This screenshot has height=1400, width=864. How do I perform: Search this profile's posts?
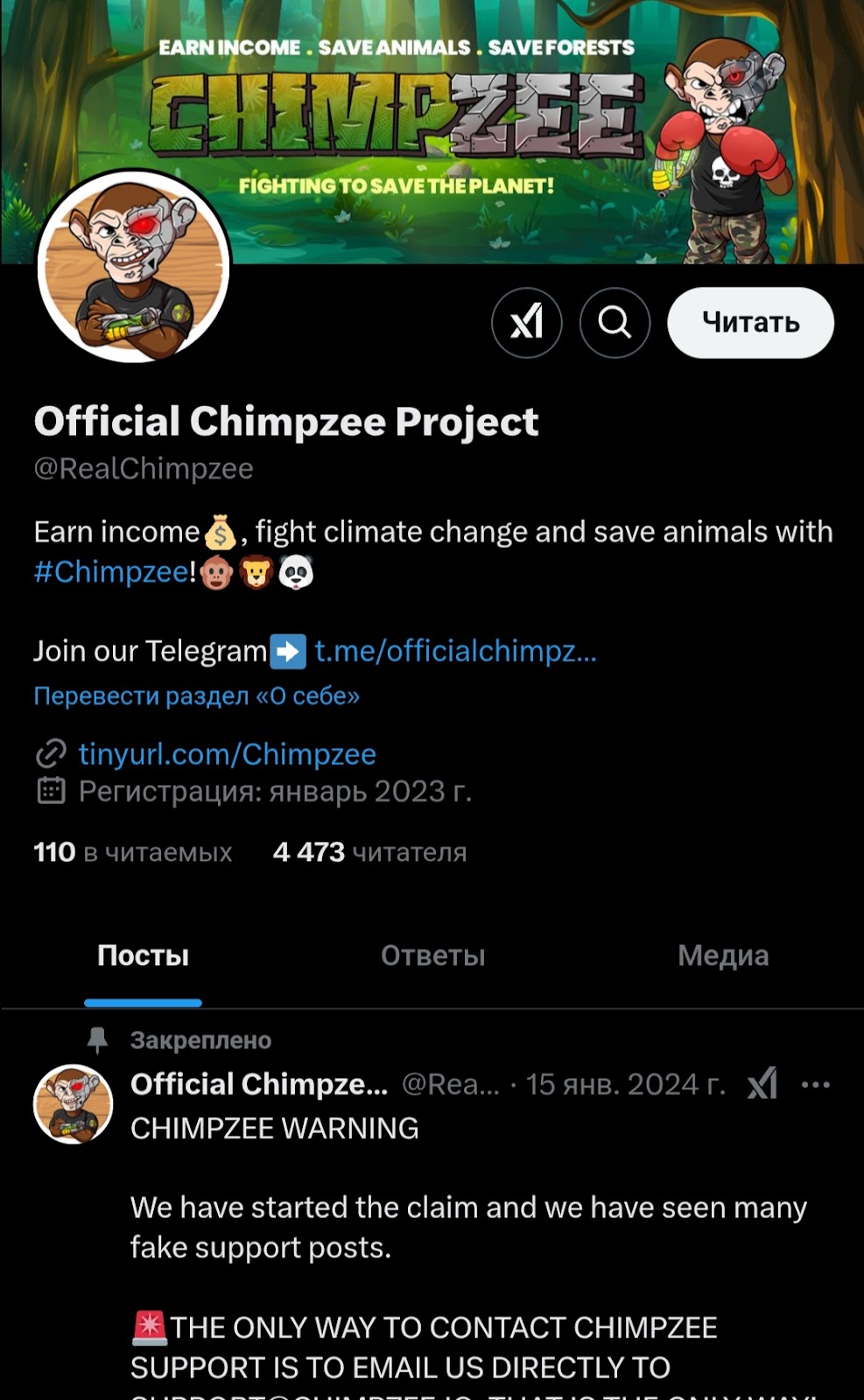coord(615,323)
